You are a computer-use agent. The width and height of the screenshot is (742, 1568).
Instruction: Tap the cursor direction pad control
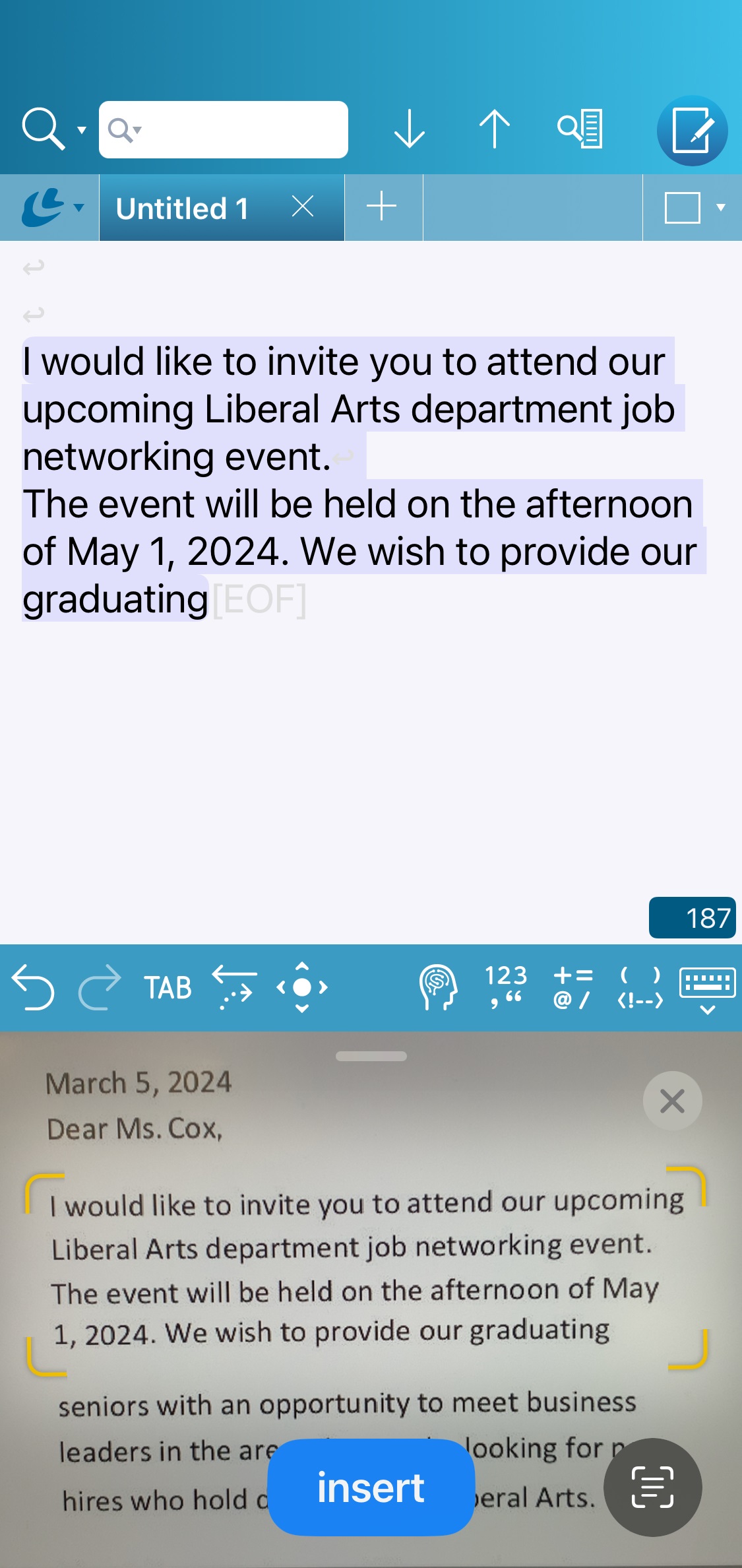(302, 987)
